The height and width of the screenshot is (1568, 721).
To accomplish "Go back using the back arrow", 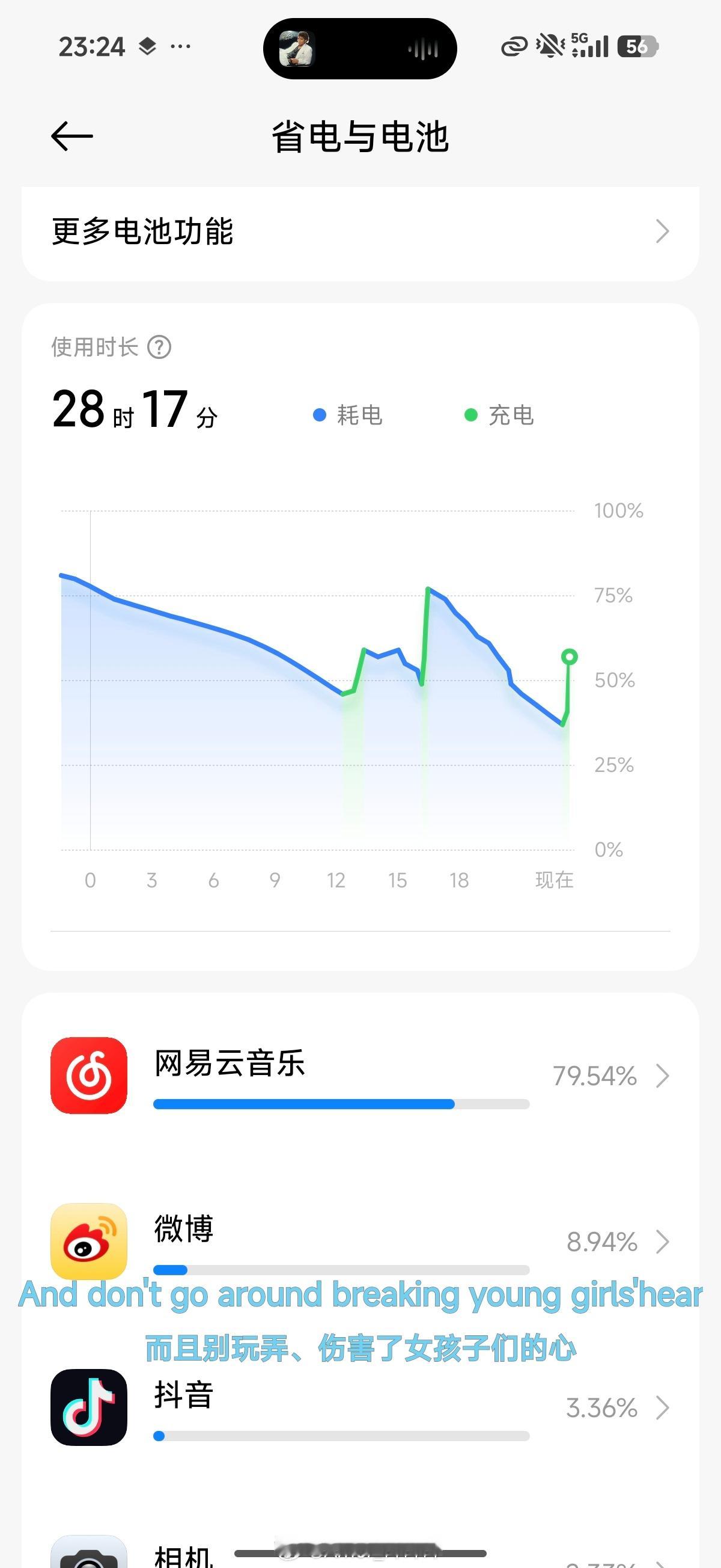I will click(70, 137).
